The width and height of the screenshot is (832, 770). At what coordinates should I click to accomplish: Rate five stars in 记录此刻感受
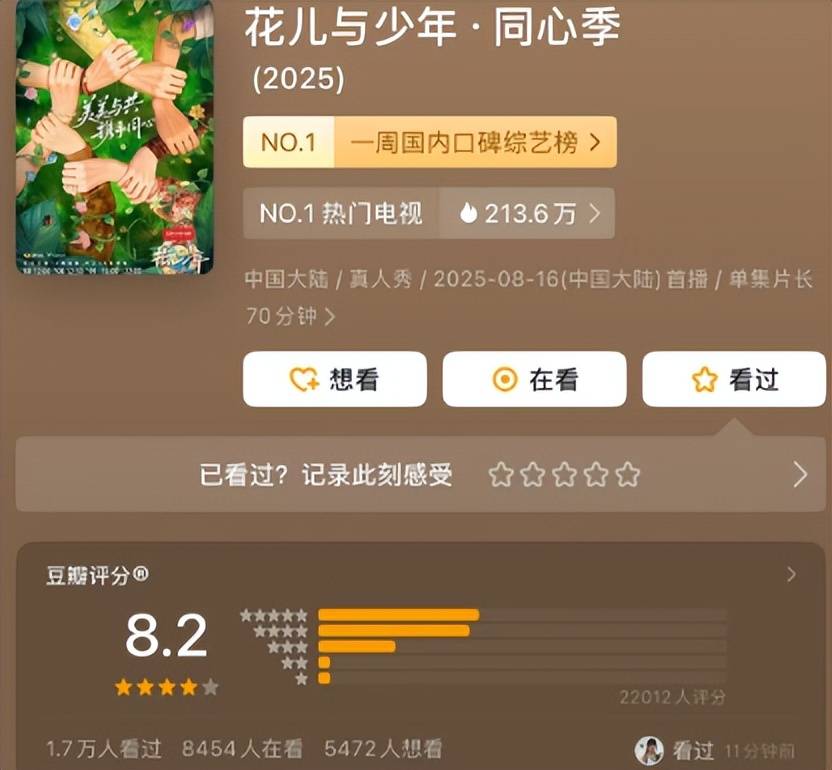627,475
